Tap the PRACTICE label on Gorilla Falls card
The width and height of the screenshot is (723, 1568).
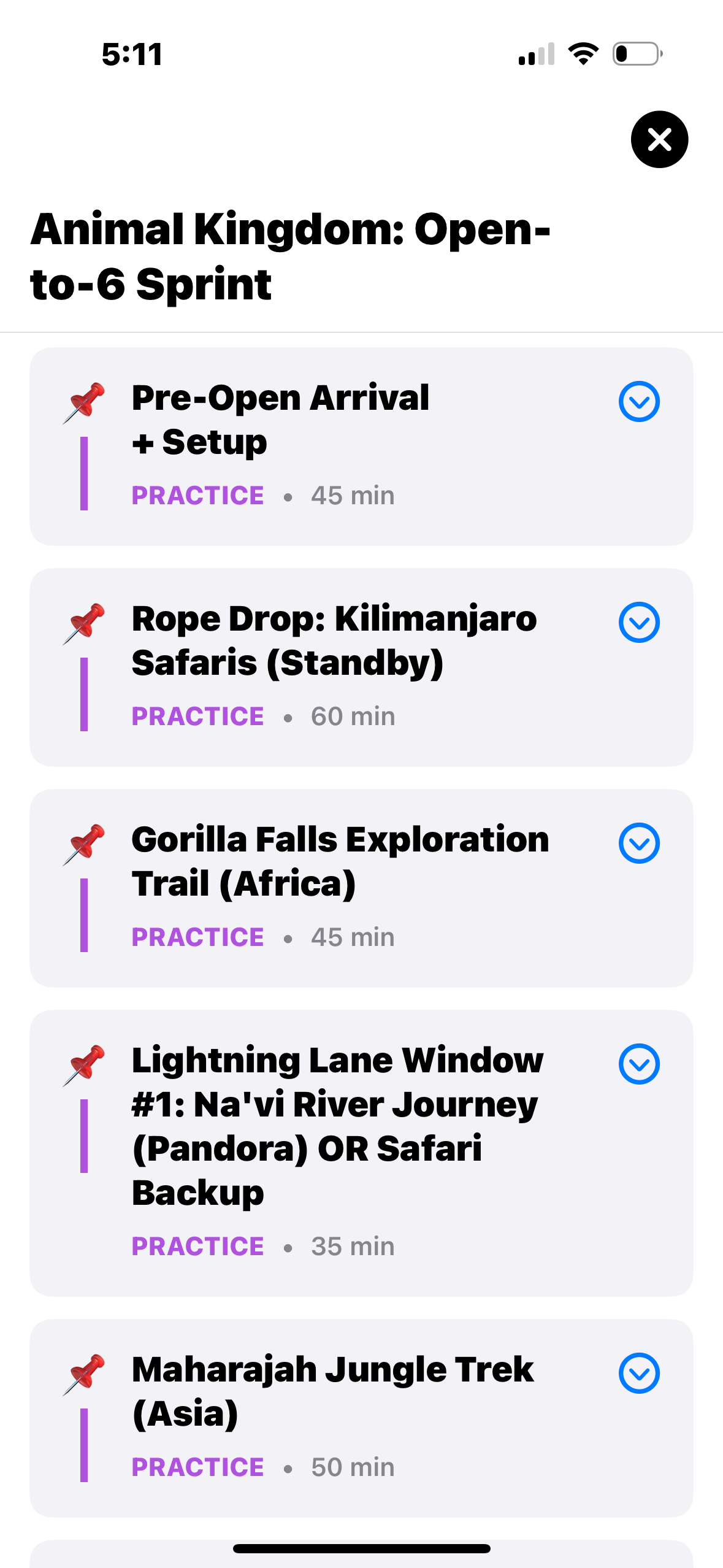(197, 936)
